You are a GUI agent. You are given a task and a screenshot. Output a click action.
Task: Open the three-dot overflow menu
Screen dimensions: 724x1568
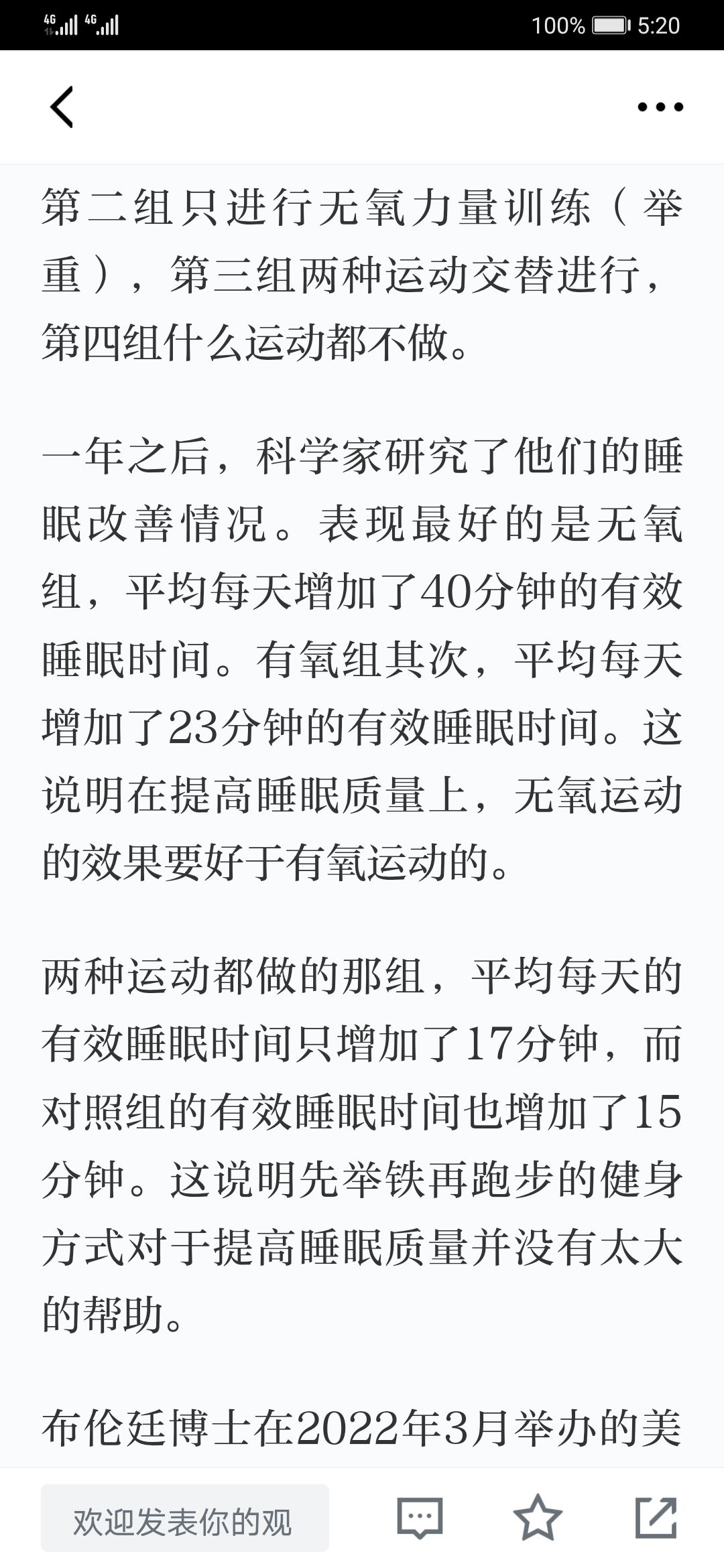pyautogui.click(x=660, y=107)
